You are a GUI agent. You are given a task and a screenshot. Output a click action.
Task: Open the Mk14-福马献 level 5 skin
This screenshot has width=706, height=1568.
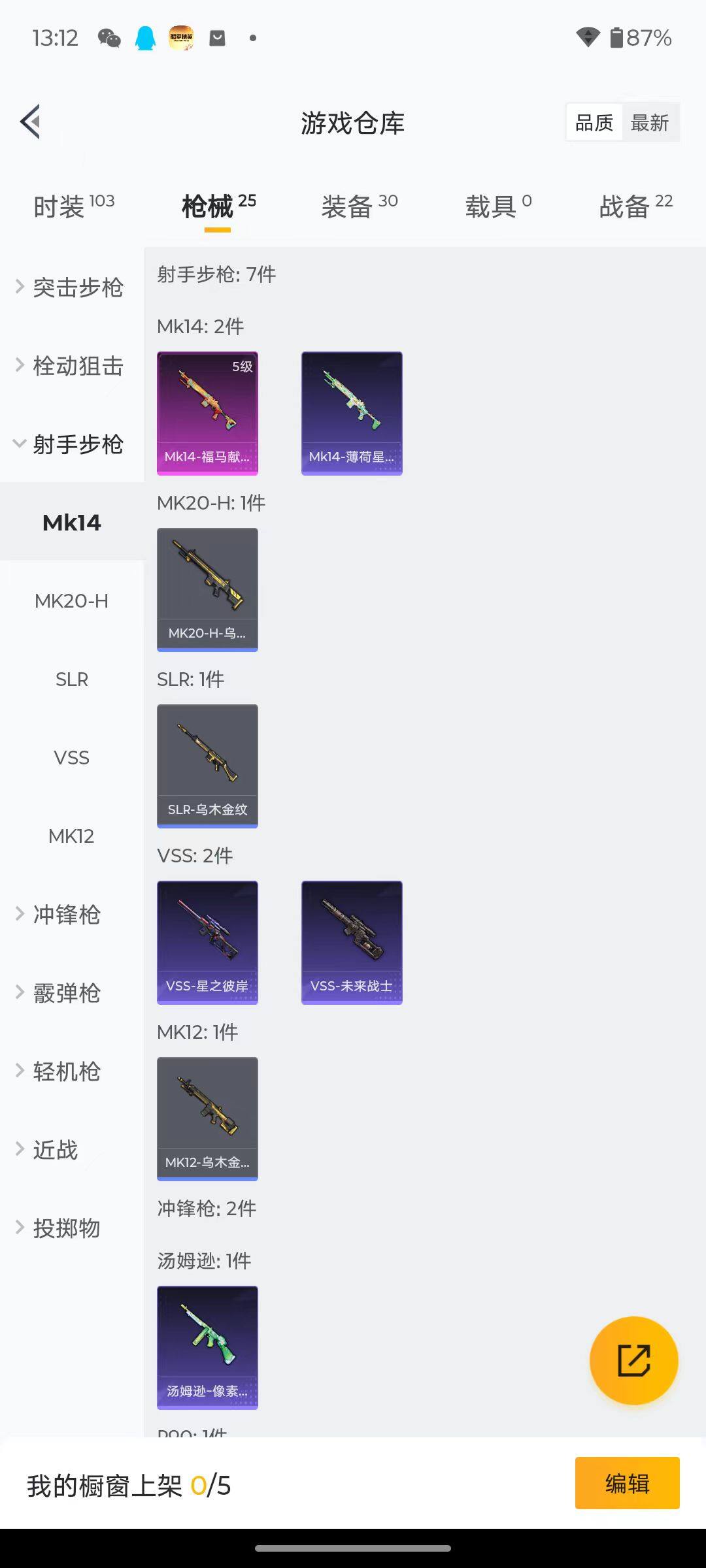207,413
